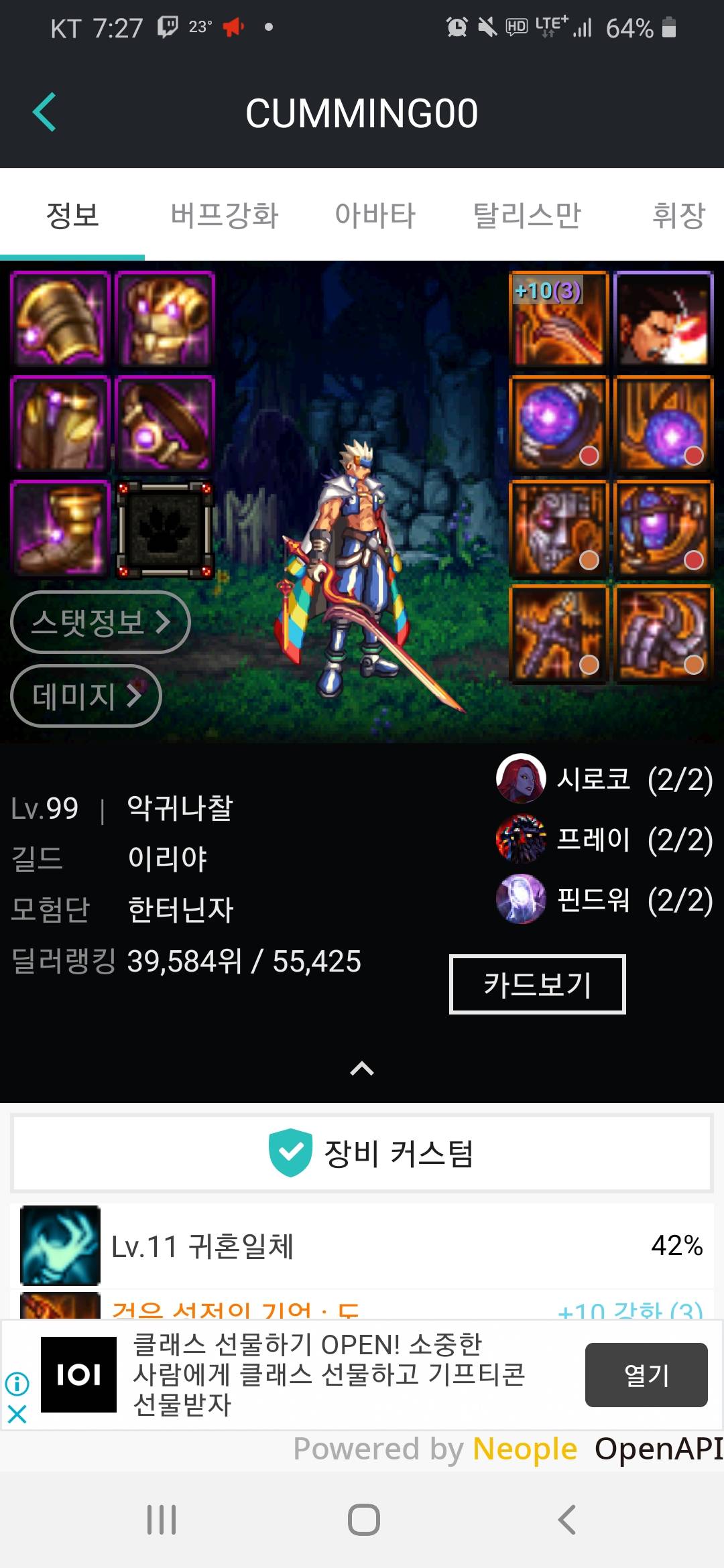The width and height of the screenshot is (724, 1568).
Task: Switch to the 버프강화 tab
Action: 224,215
